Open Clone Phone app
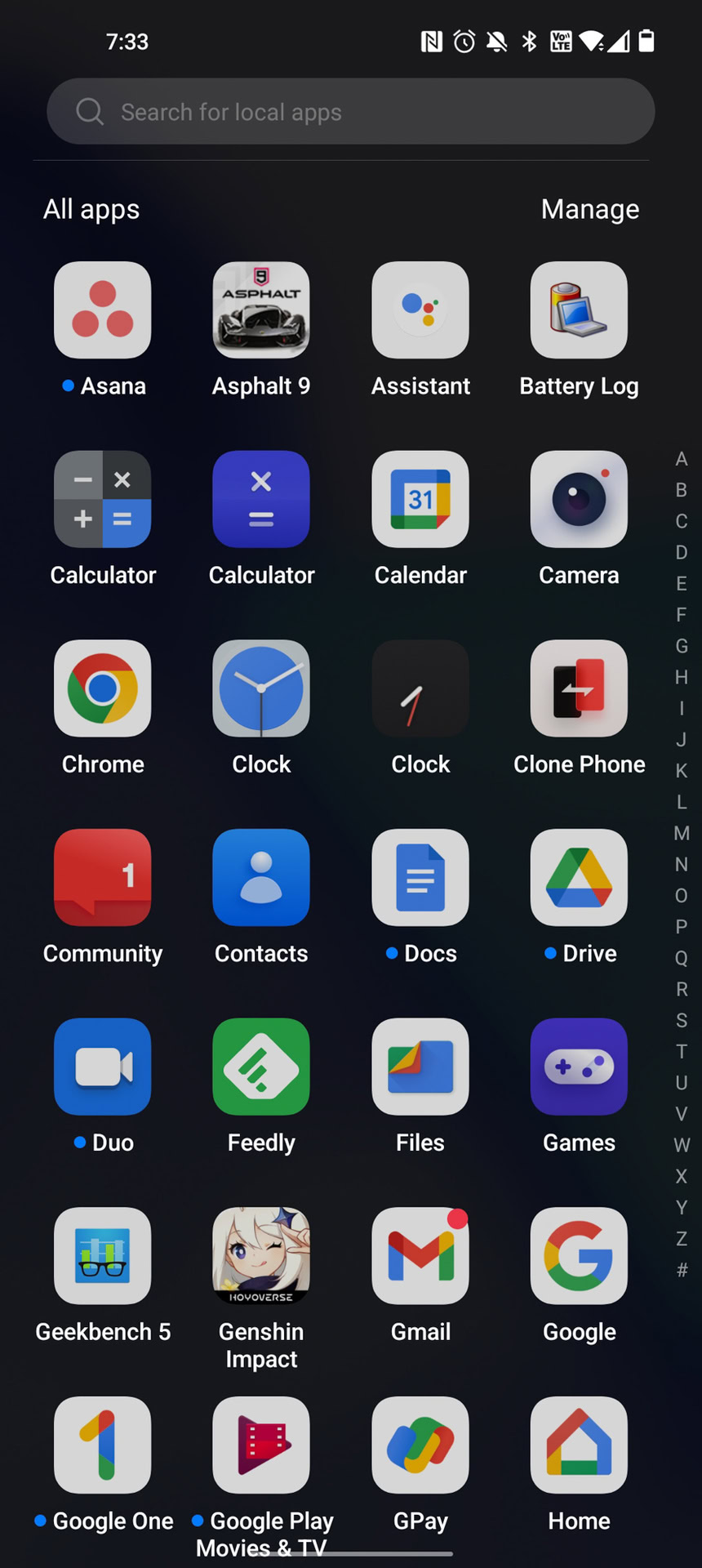Image resolution: width=702 pixels, height=1568 pixels. click(x=579, y=688)
